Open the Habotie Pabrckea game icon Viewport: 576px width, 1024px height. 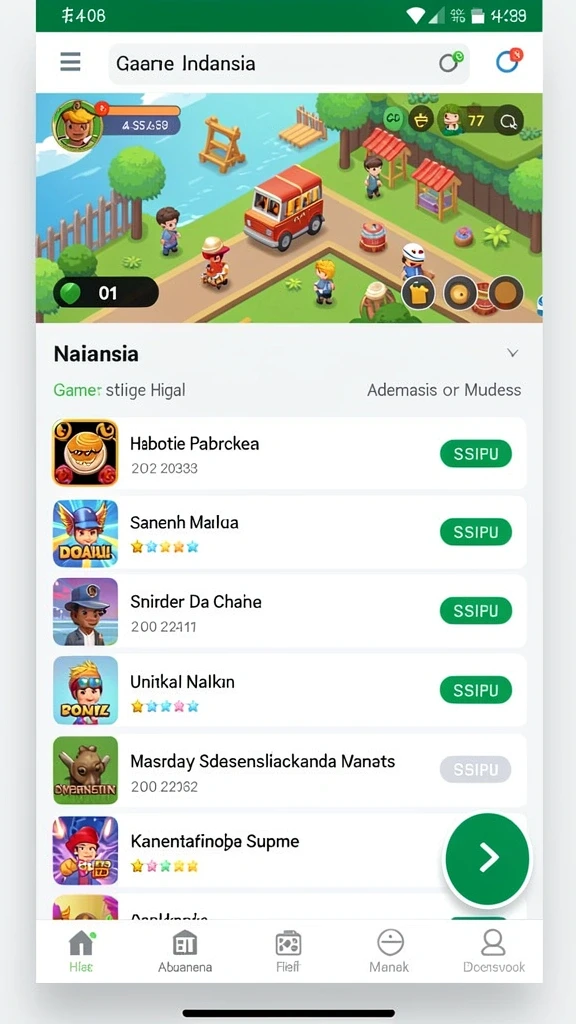tap(86, 453)
